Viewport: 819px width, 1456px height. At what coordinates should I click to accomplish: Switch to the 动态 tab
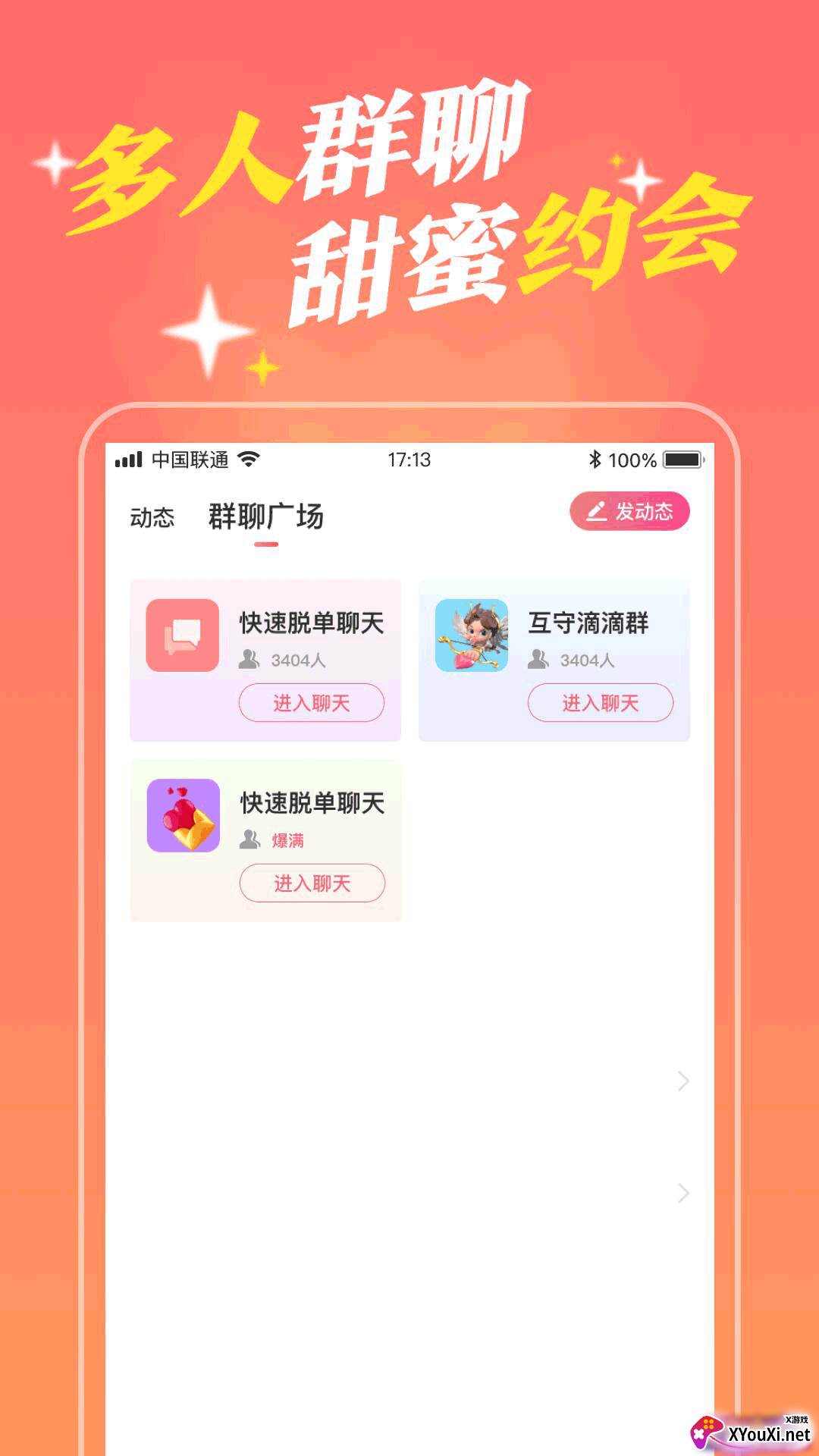152,519
